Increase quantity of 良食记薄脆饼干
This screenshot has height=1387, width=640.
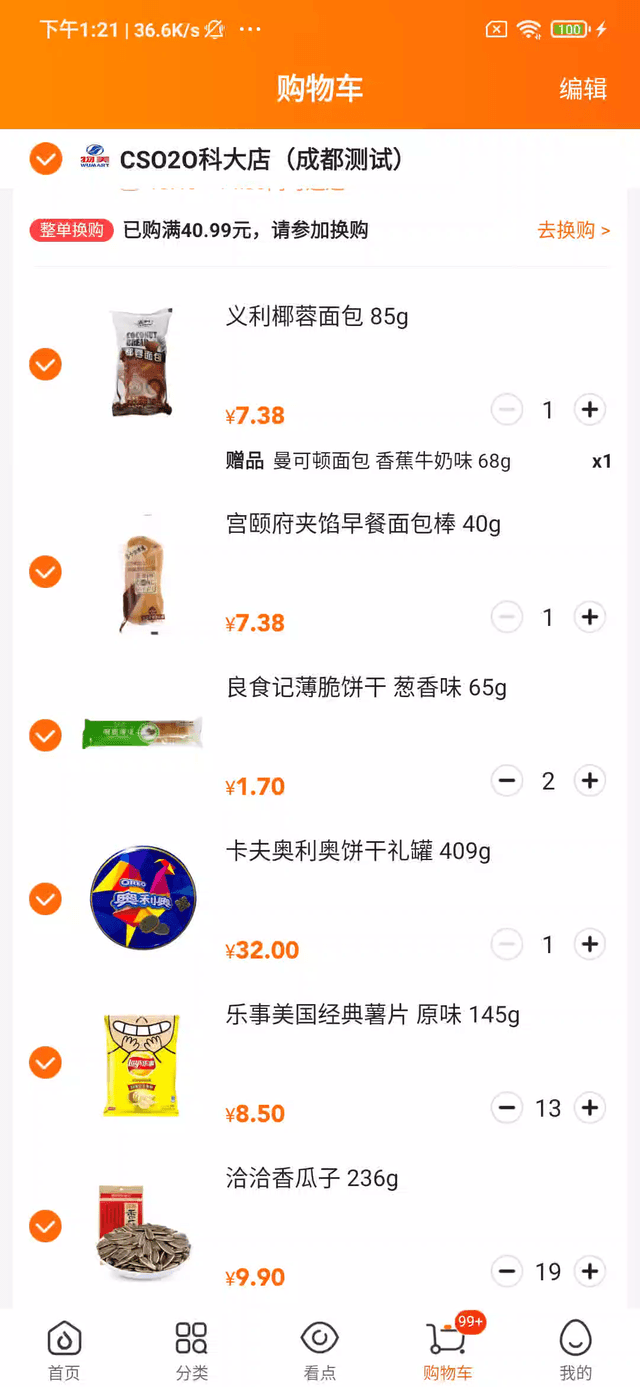pyautogui.click(x=590, y=781)
